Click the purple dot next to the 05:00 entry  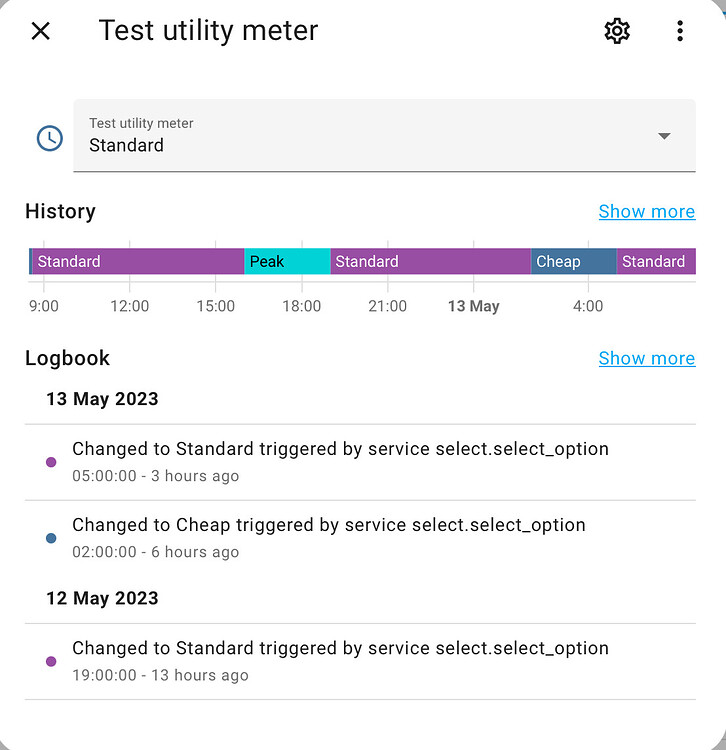(50, 462)
